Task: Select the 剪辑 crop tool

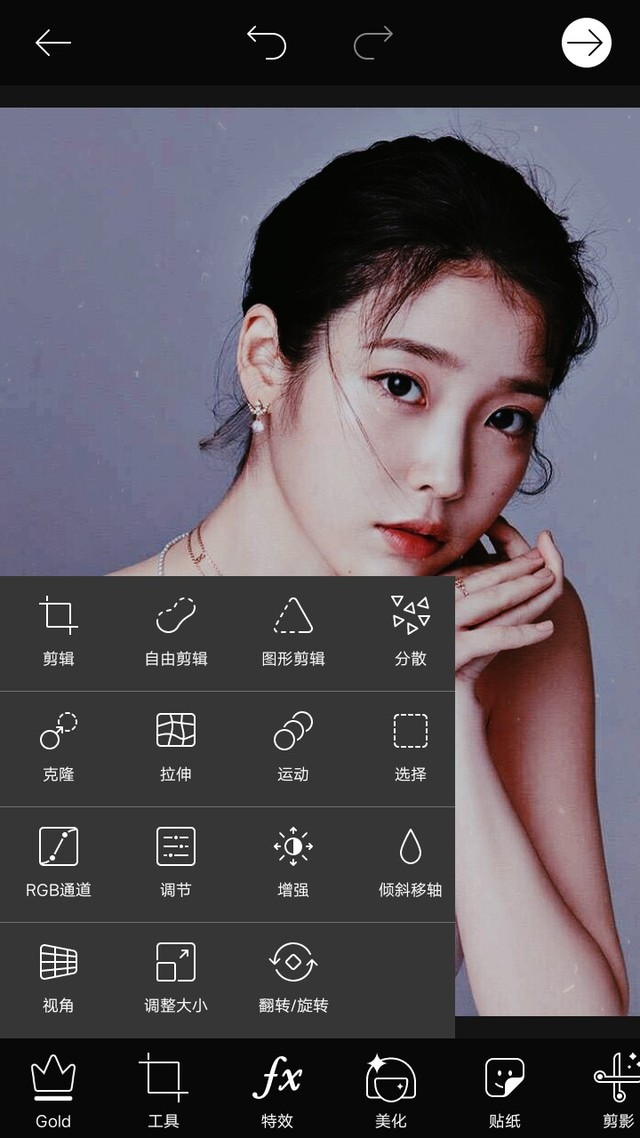Action: click(x=58, y=631)
